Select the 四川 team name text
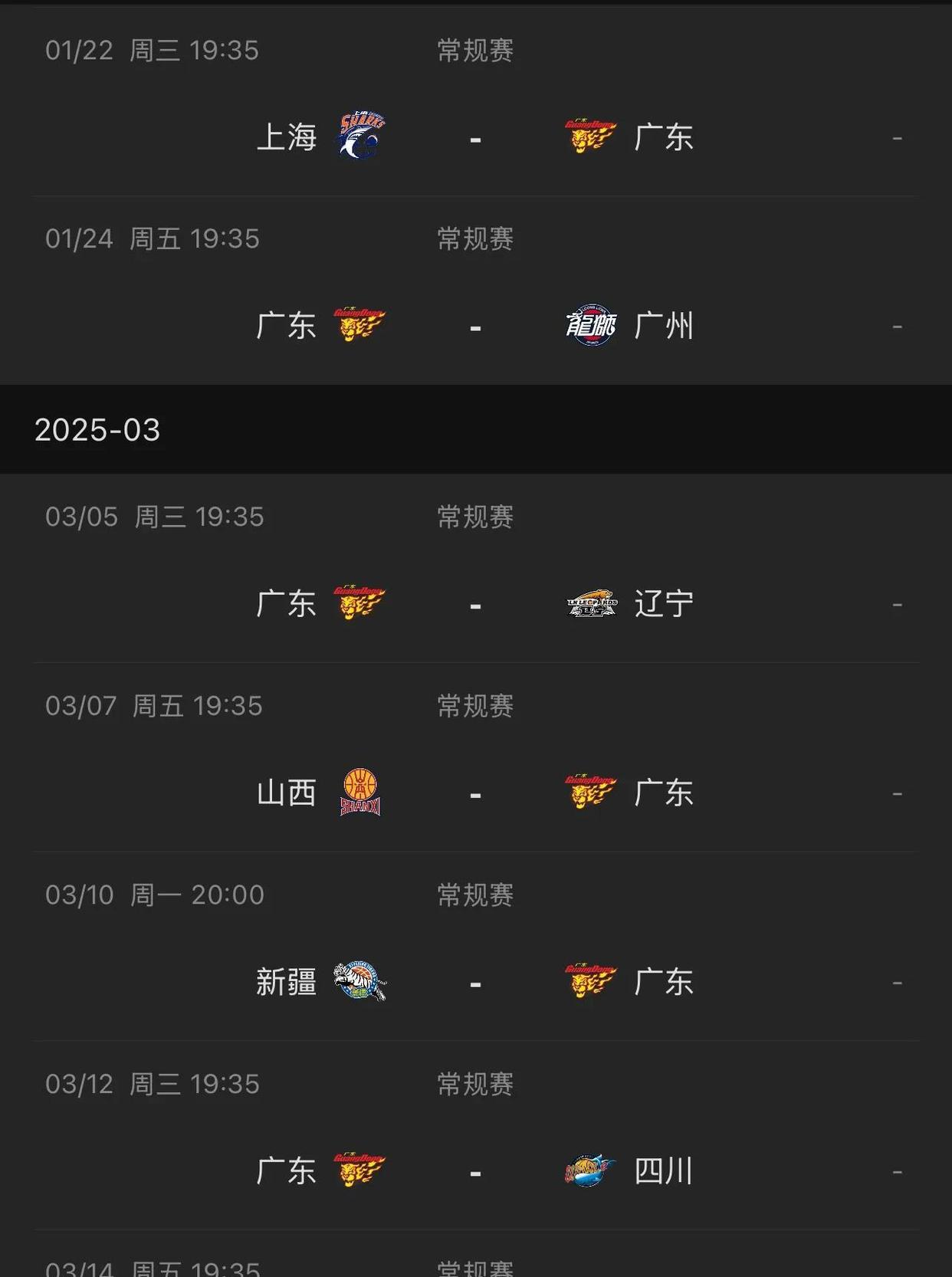952x1277 pixels. click(664, 1171)
